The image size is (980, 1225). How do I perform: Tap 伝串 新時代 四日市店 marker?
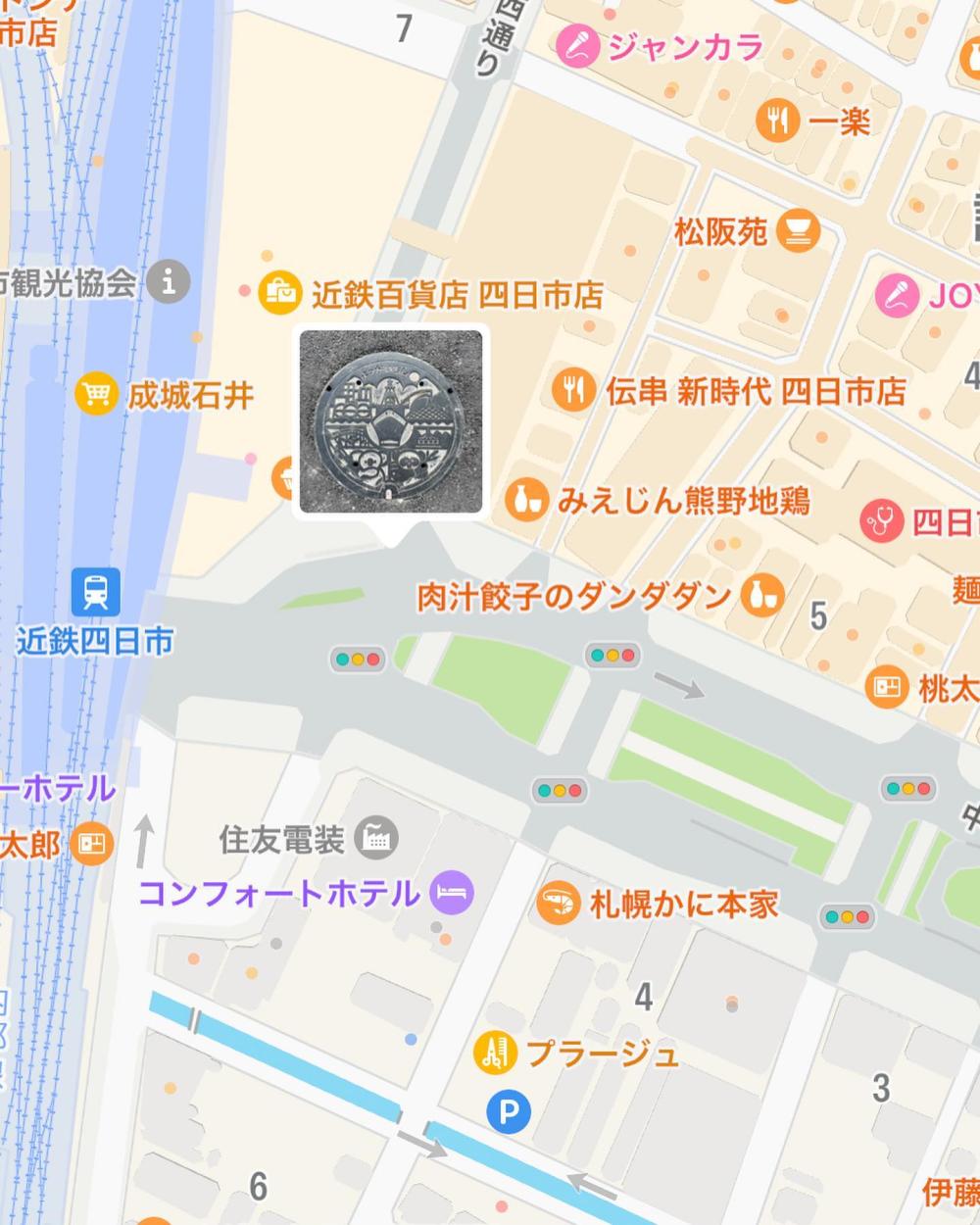[x=573, y=391]
